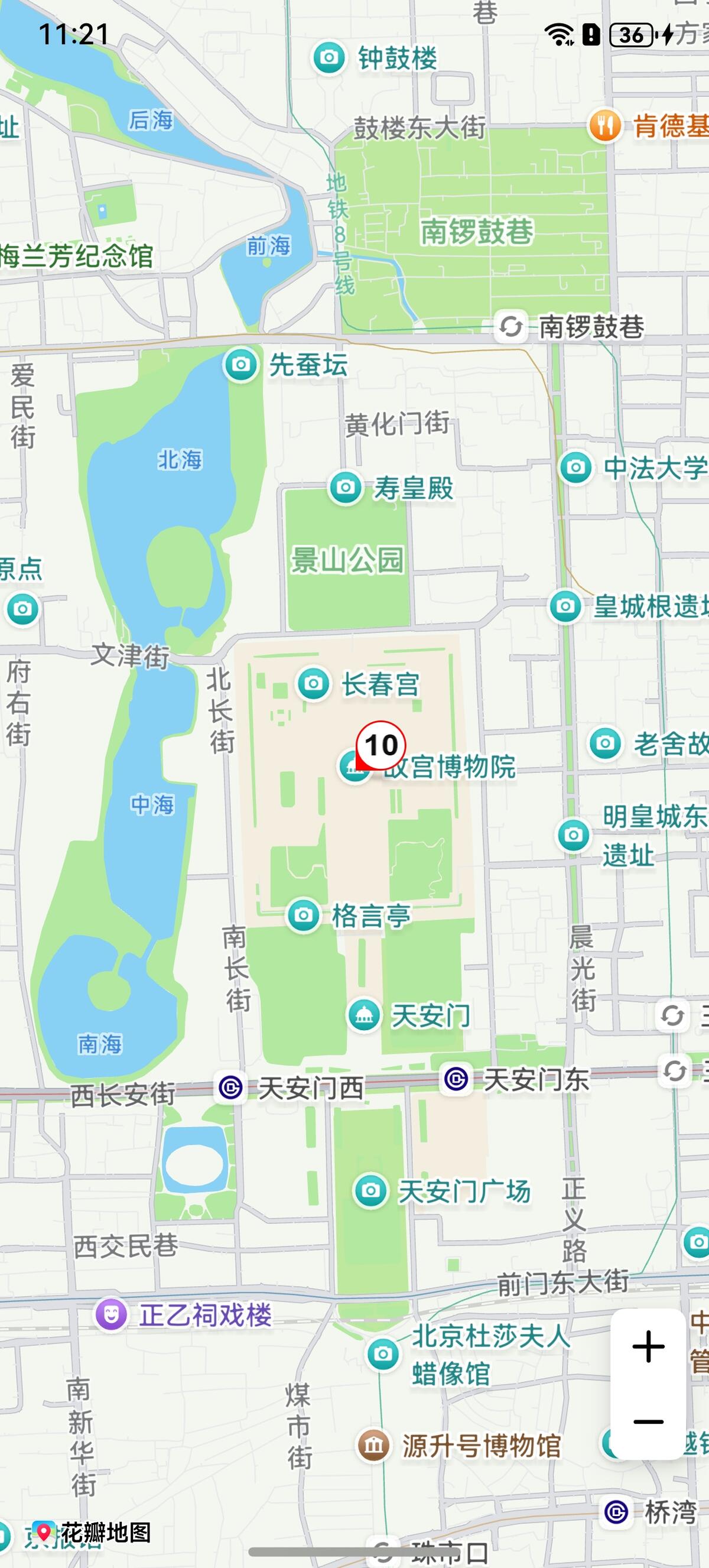Select 源升号博物馆 museum pin

tap(373, 1444)
